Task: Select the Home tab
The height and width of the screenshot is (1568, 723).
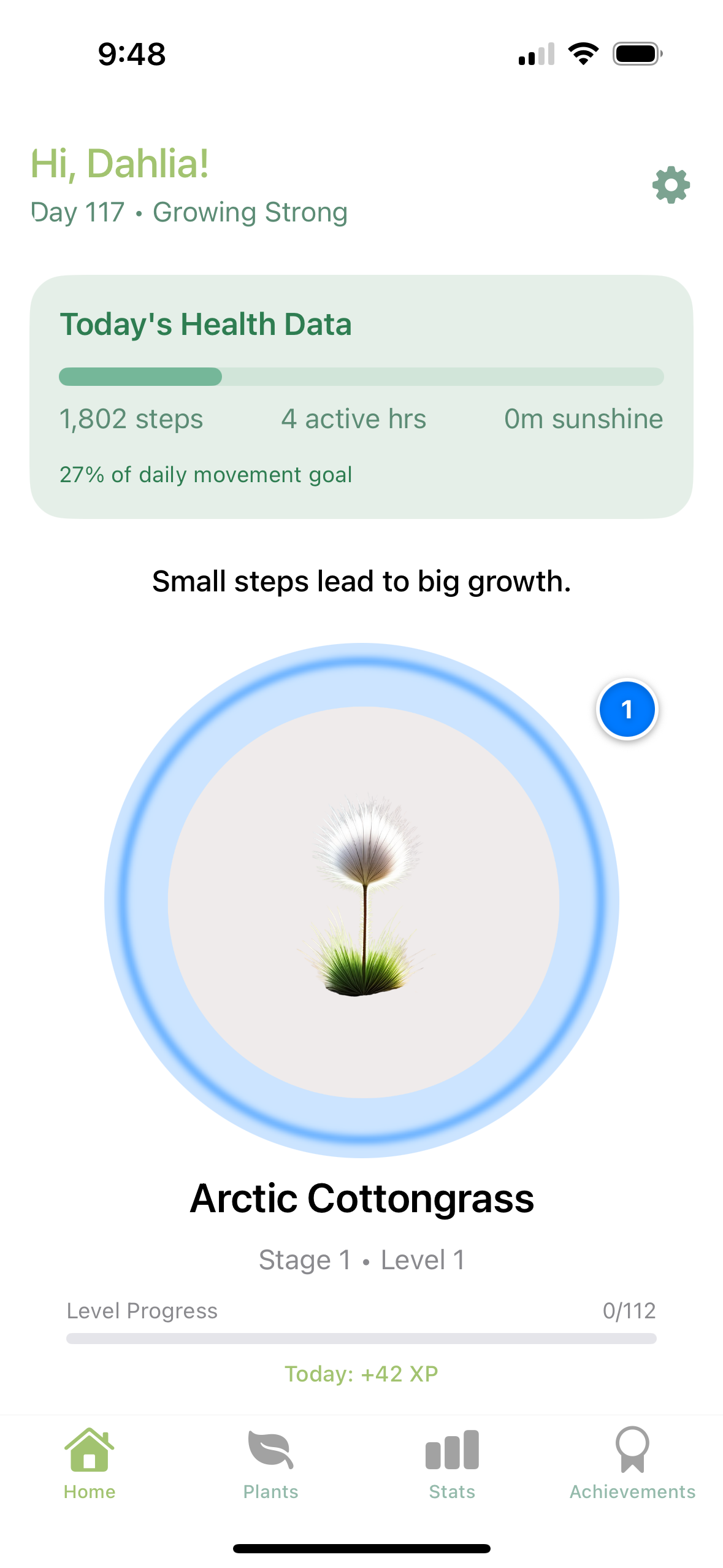Action: 90,1464
